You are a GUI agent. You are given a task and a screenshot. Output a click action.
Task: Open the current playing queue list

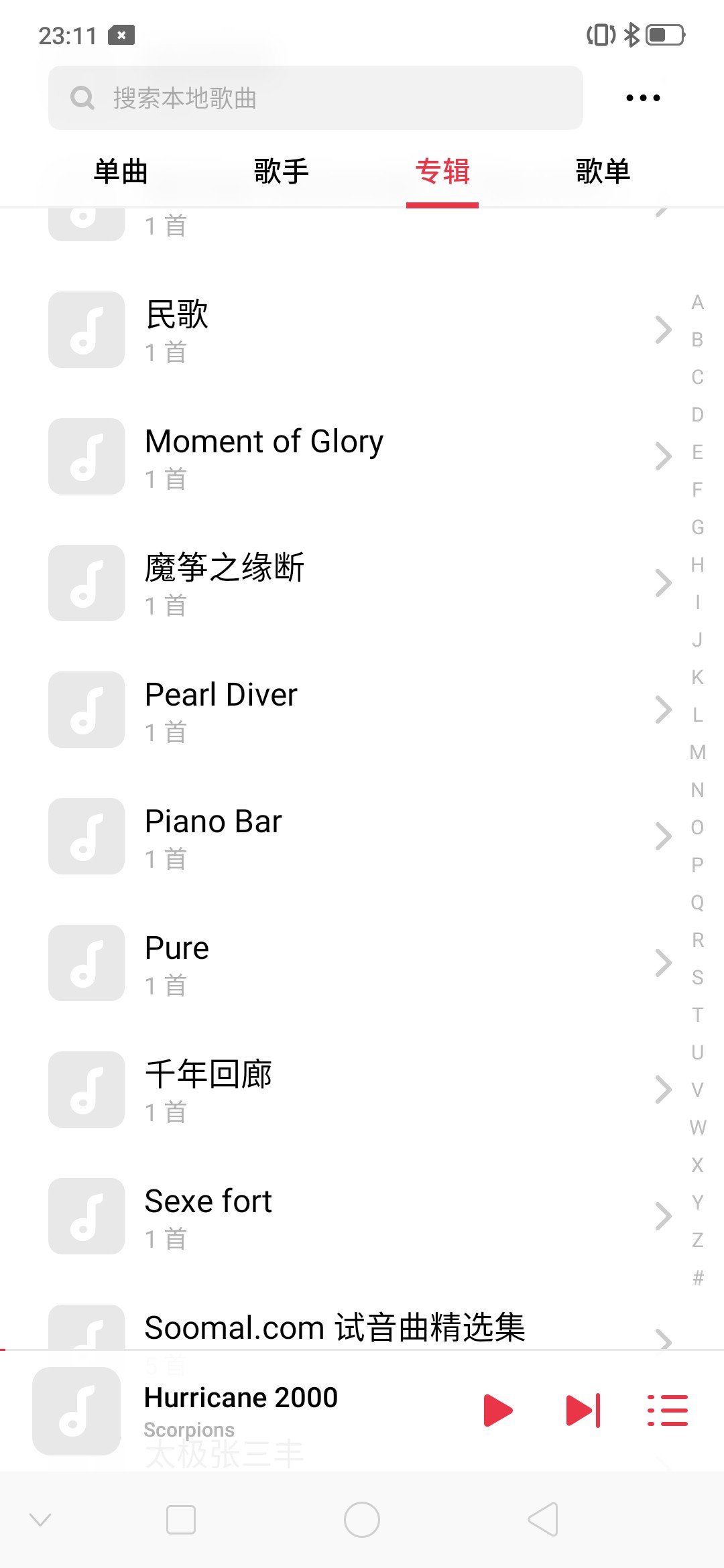tap(668, 1409)
